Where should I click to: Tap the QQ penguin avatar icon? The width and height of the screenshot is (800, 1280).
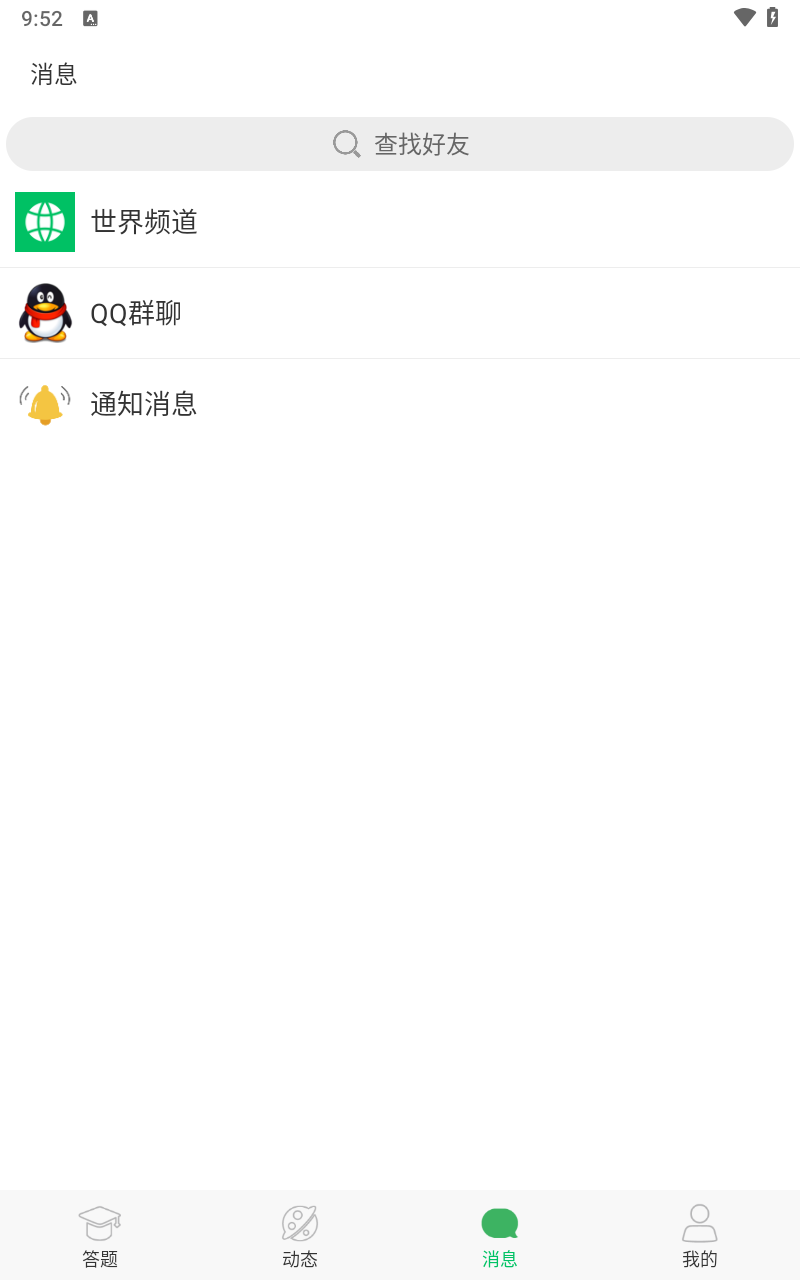click(45, 313)
